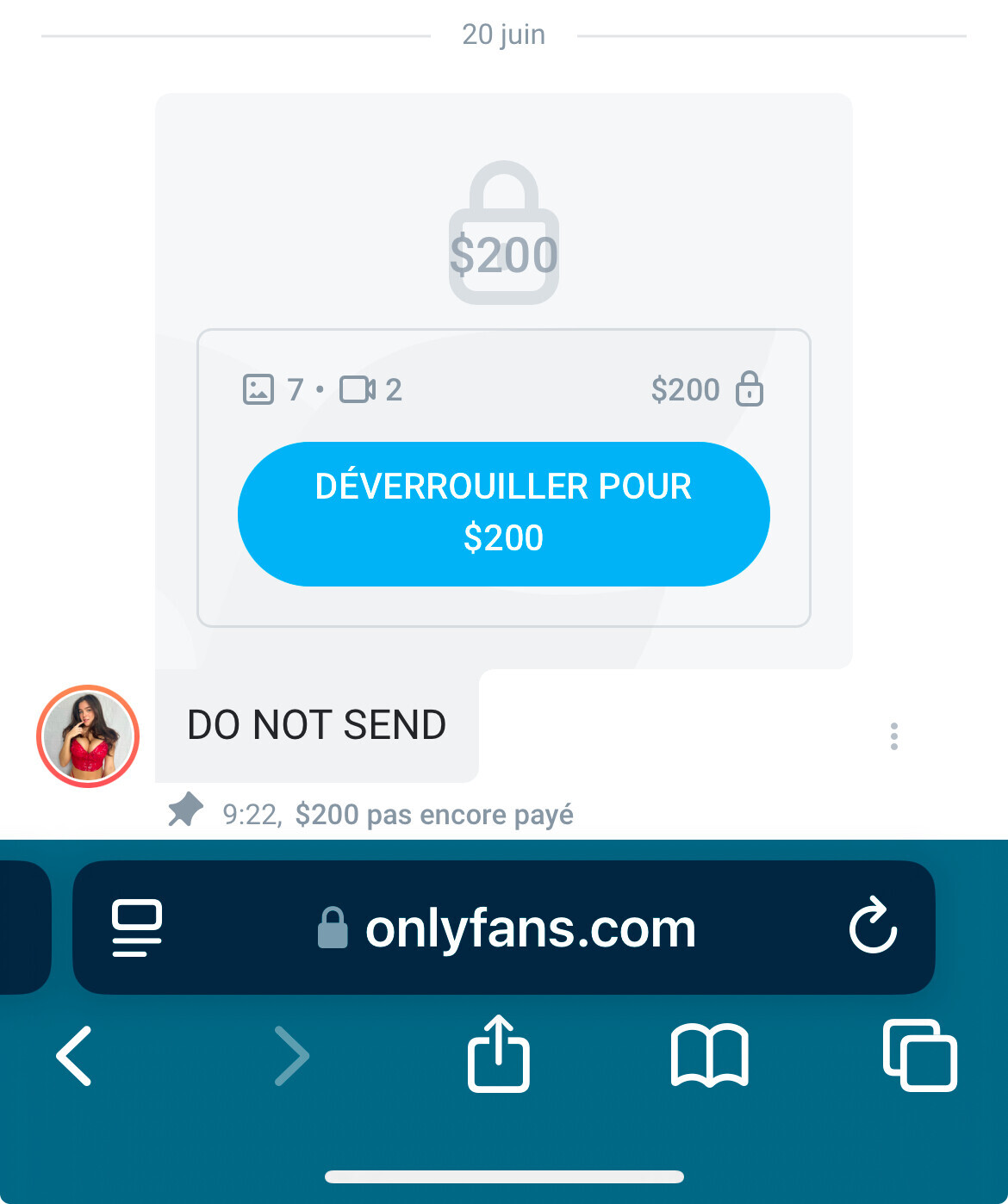Tap the DÉVERROUILLER POUR $200 button
The image size is (1008, 1204).
point(503,514)
